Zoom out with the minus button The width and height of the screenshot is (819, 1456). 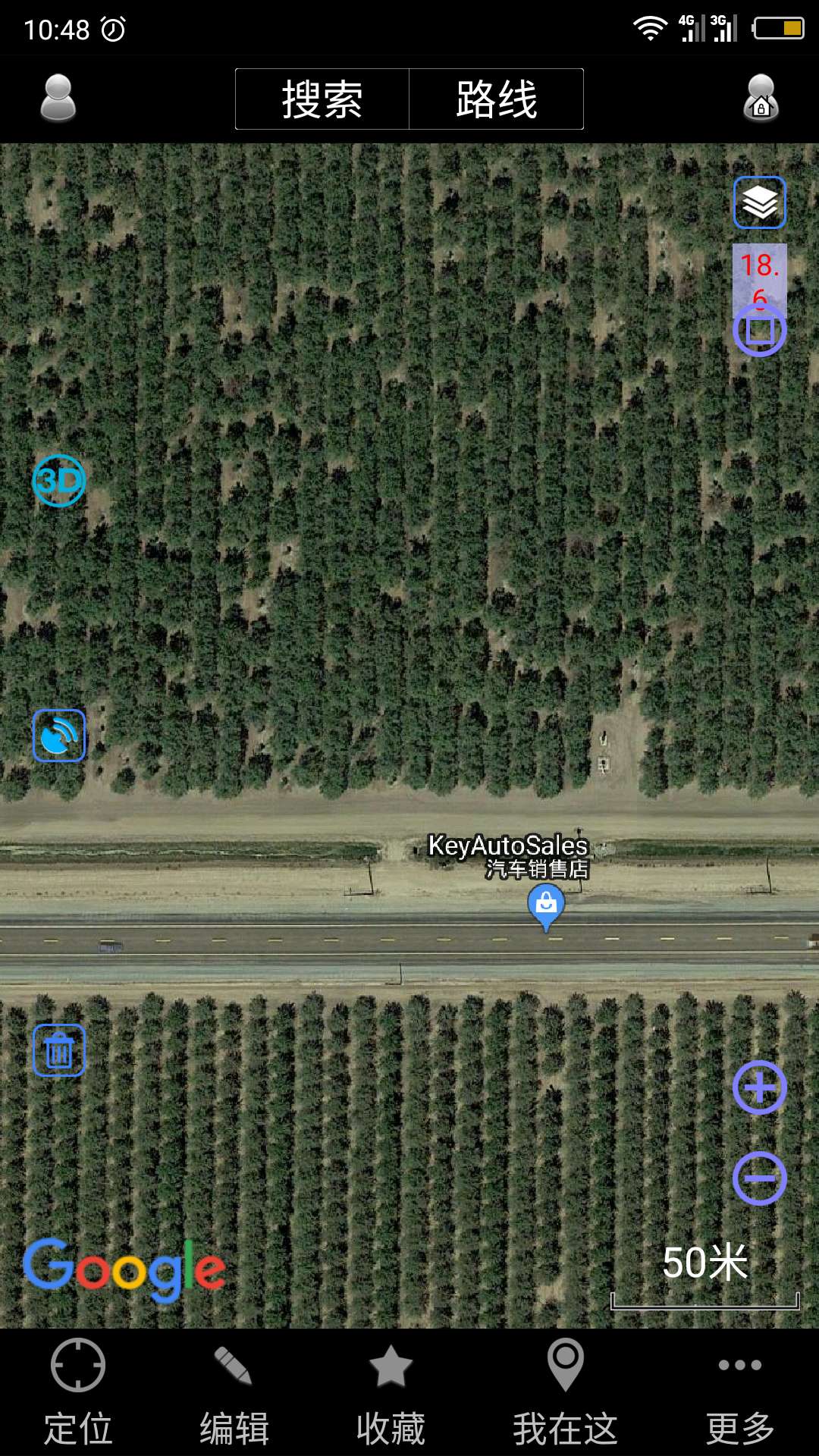point(759,1178)
